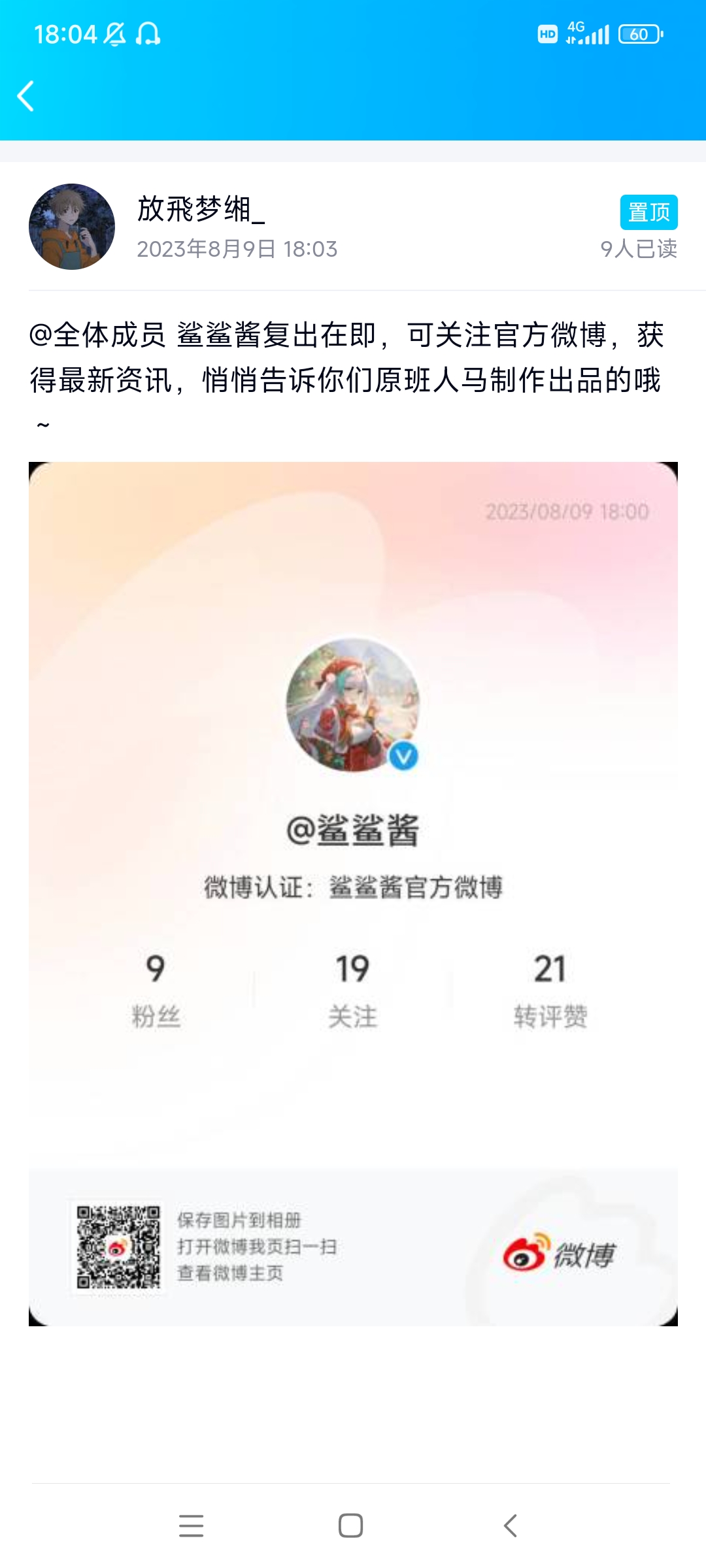Image resolution: width=706 pixels, height=1568 pixels.
Task: Tap the system home button
Action: (351, 1526)
